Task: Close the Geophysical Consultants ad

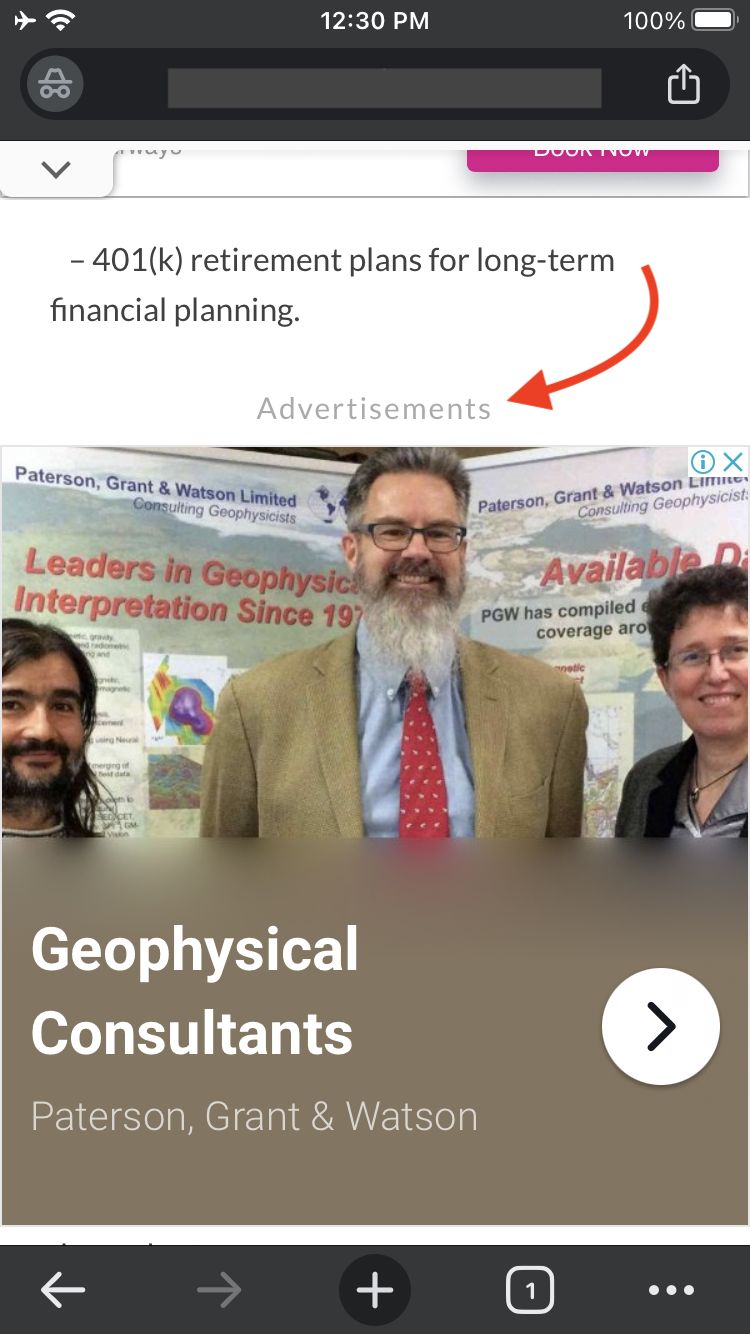Action: point(734,462)
